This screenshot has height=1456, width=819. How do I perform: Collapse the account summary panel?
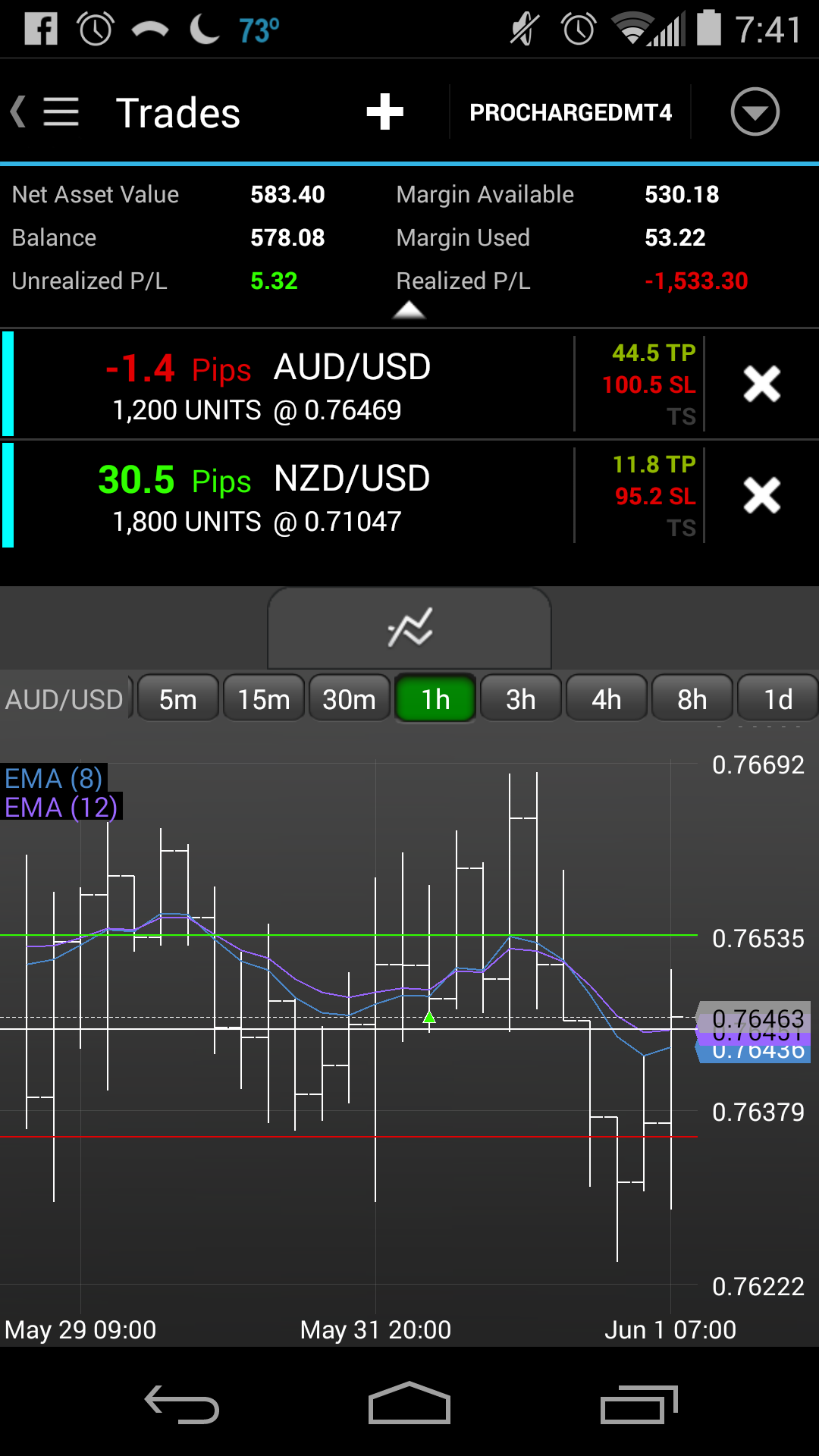409,311
